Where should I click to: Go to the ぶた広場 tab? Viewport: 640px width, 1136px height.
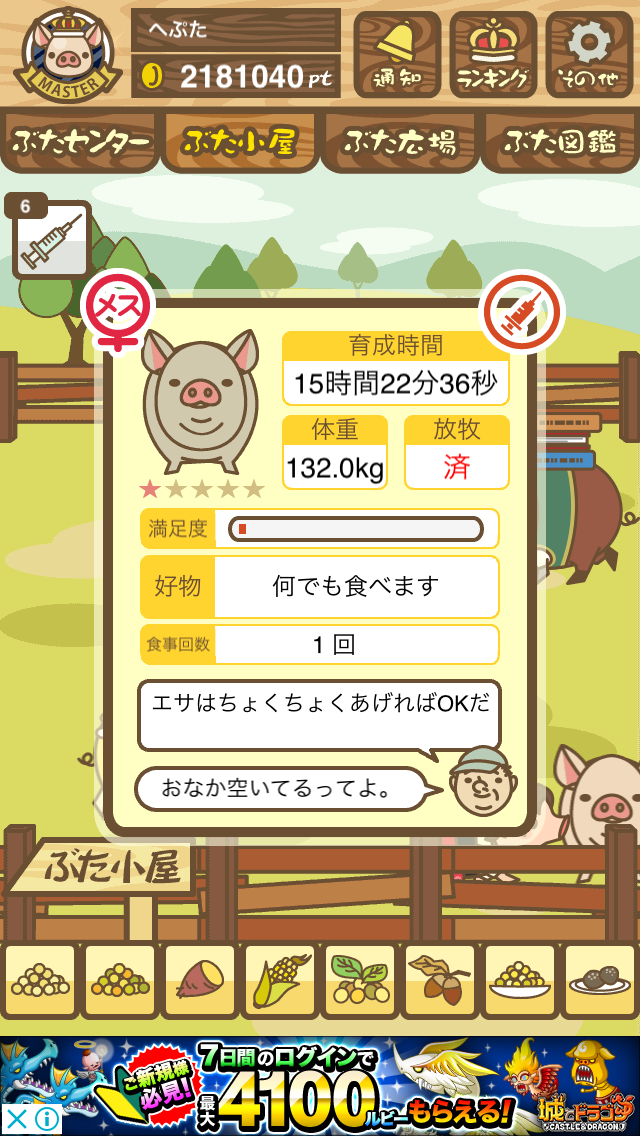pyautogui.click(x=399, y=142)
